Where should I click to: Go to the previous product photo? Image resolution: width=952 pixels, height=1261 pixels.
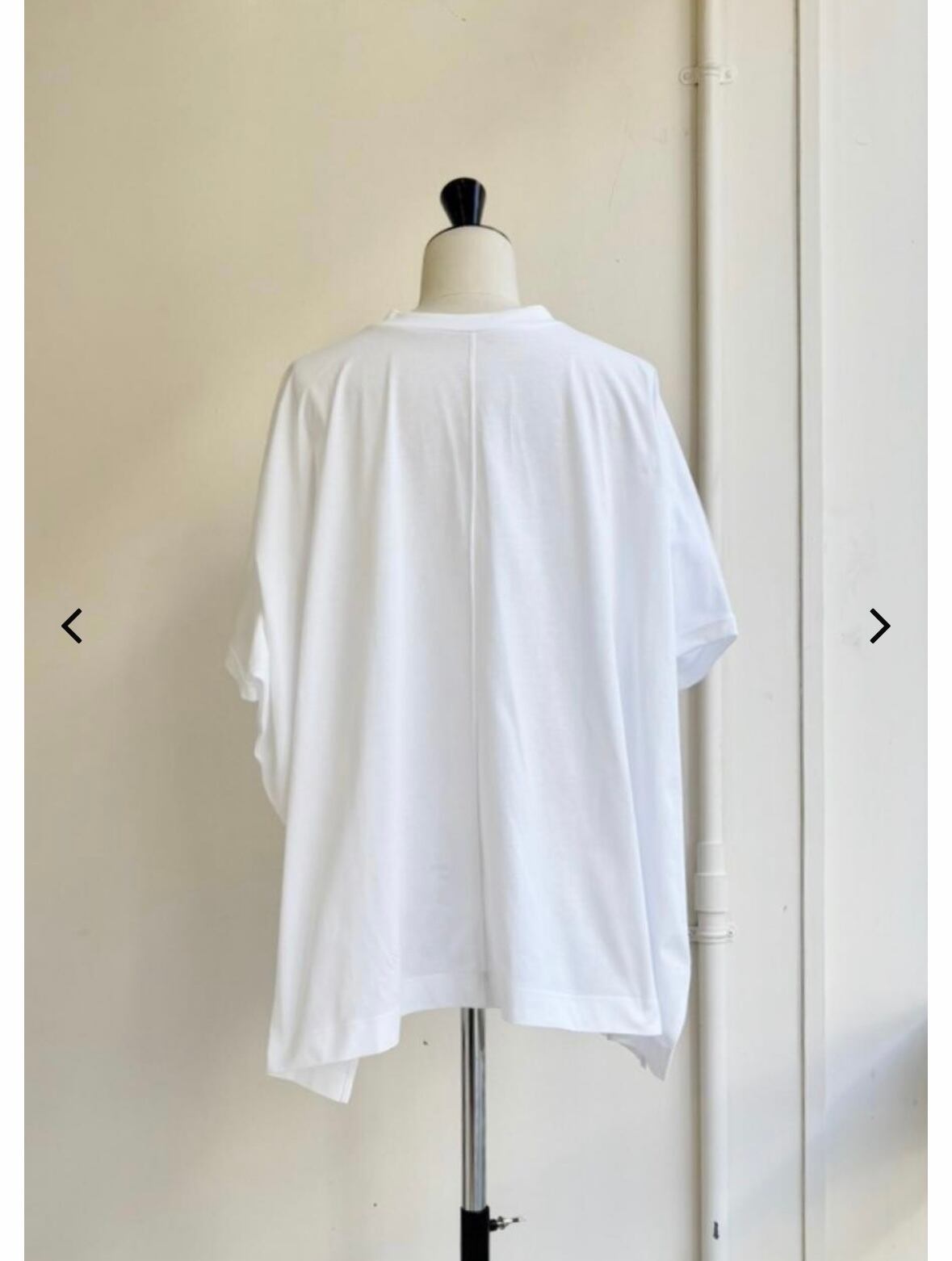[x=72, y=626]
